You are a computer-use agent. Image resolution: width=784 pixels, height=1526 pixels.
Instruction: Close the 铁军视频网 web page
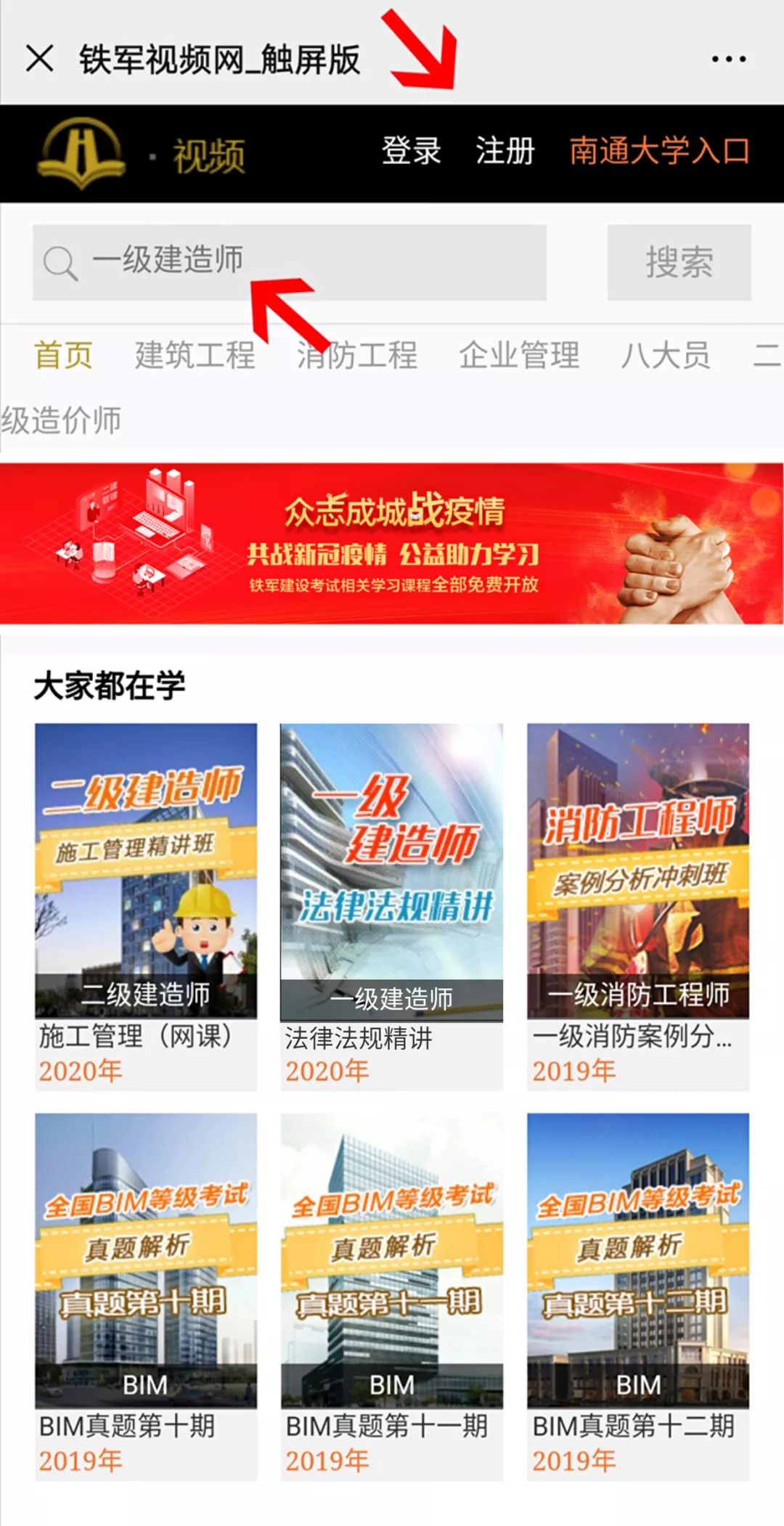point(39,59)
